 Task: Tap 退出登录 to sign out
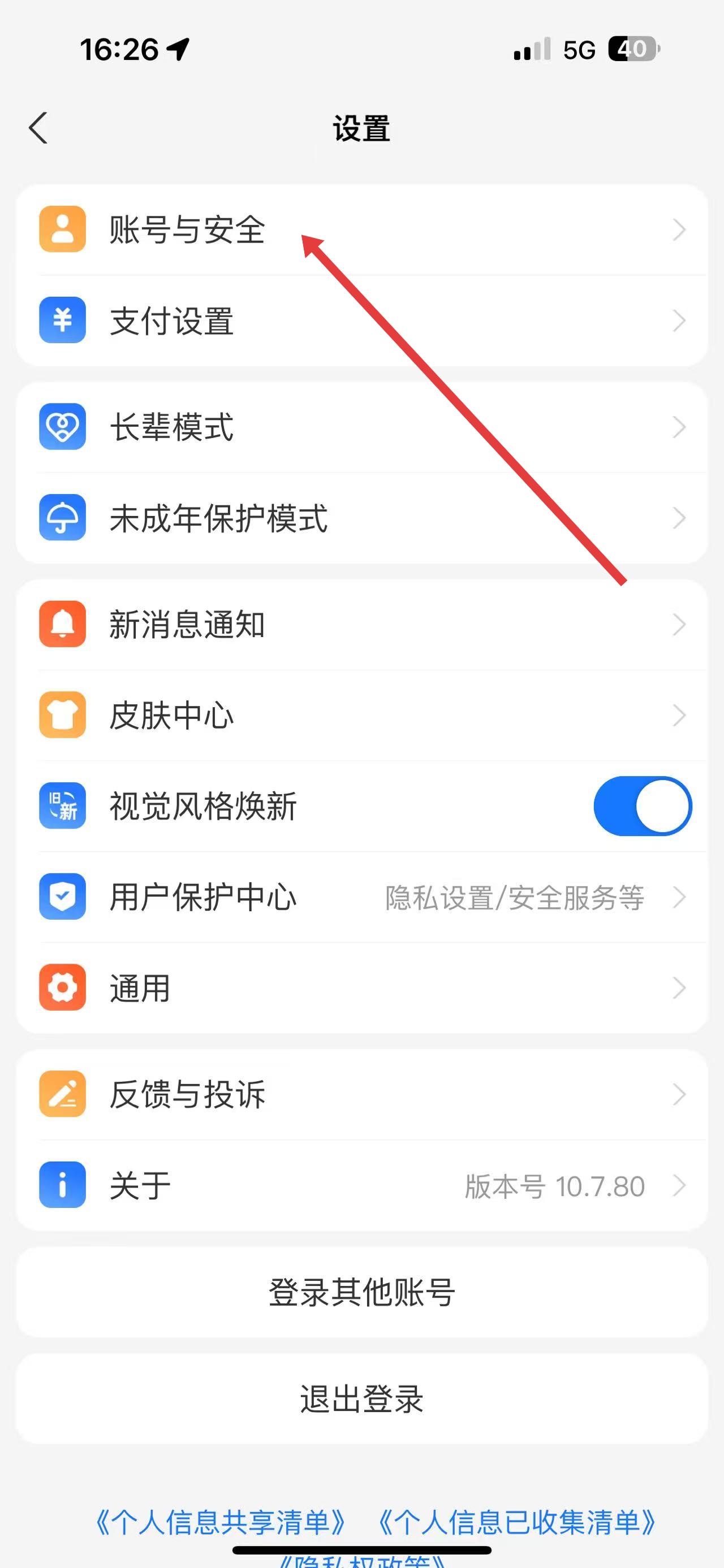pyautogui.click(x=361, y=1398)
